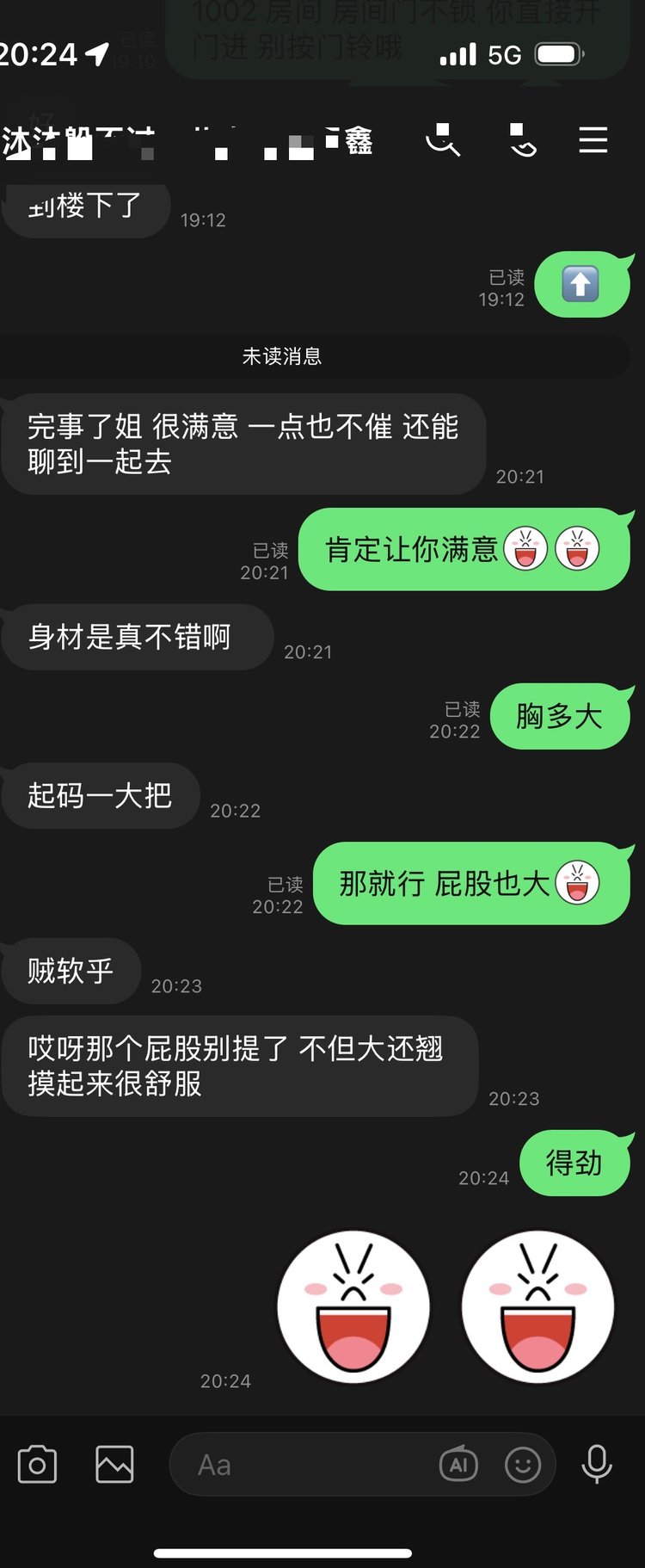The image size is (645, 1568).
Task: Open the chat menu
Action: coord(593,140)
